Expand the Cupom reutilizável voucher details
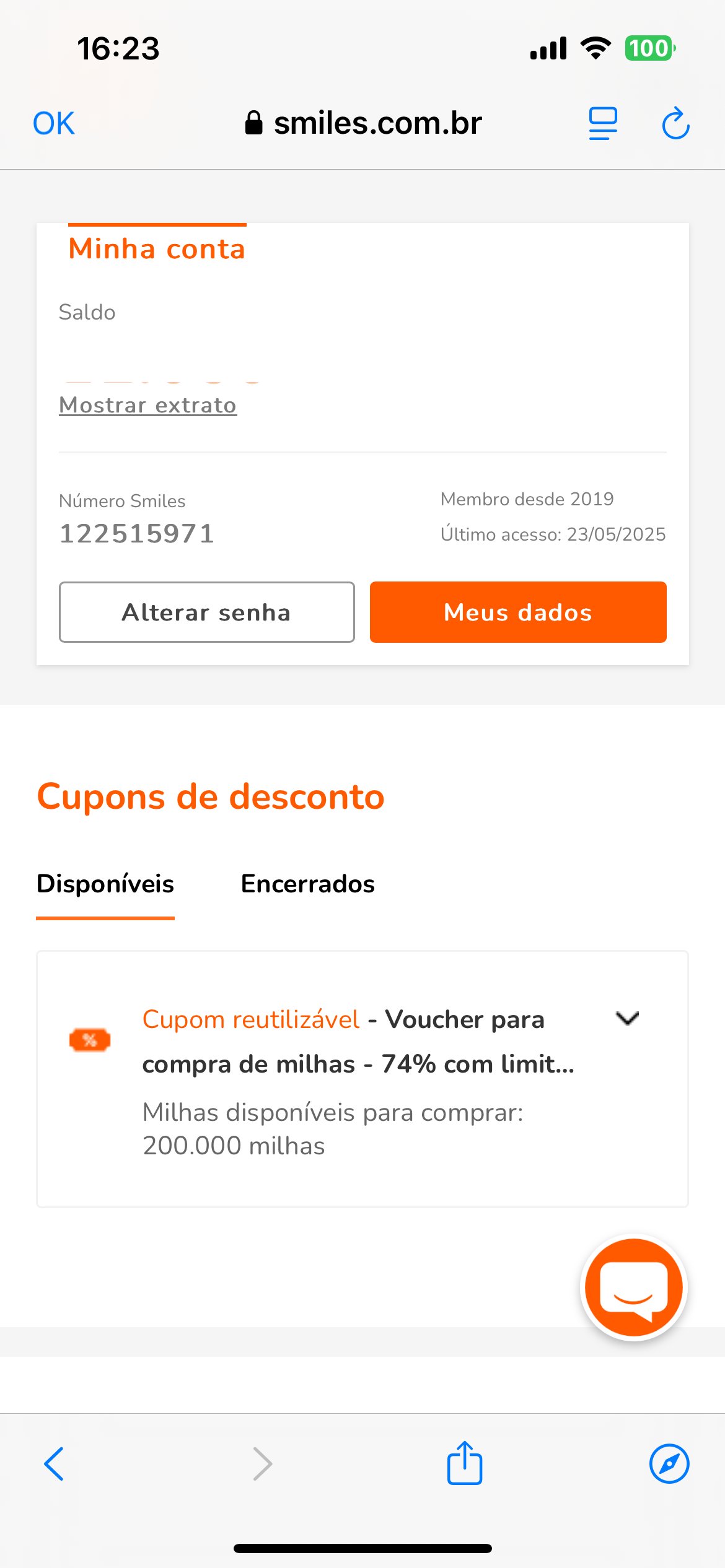725x1568 pixels. [627, 1019]
